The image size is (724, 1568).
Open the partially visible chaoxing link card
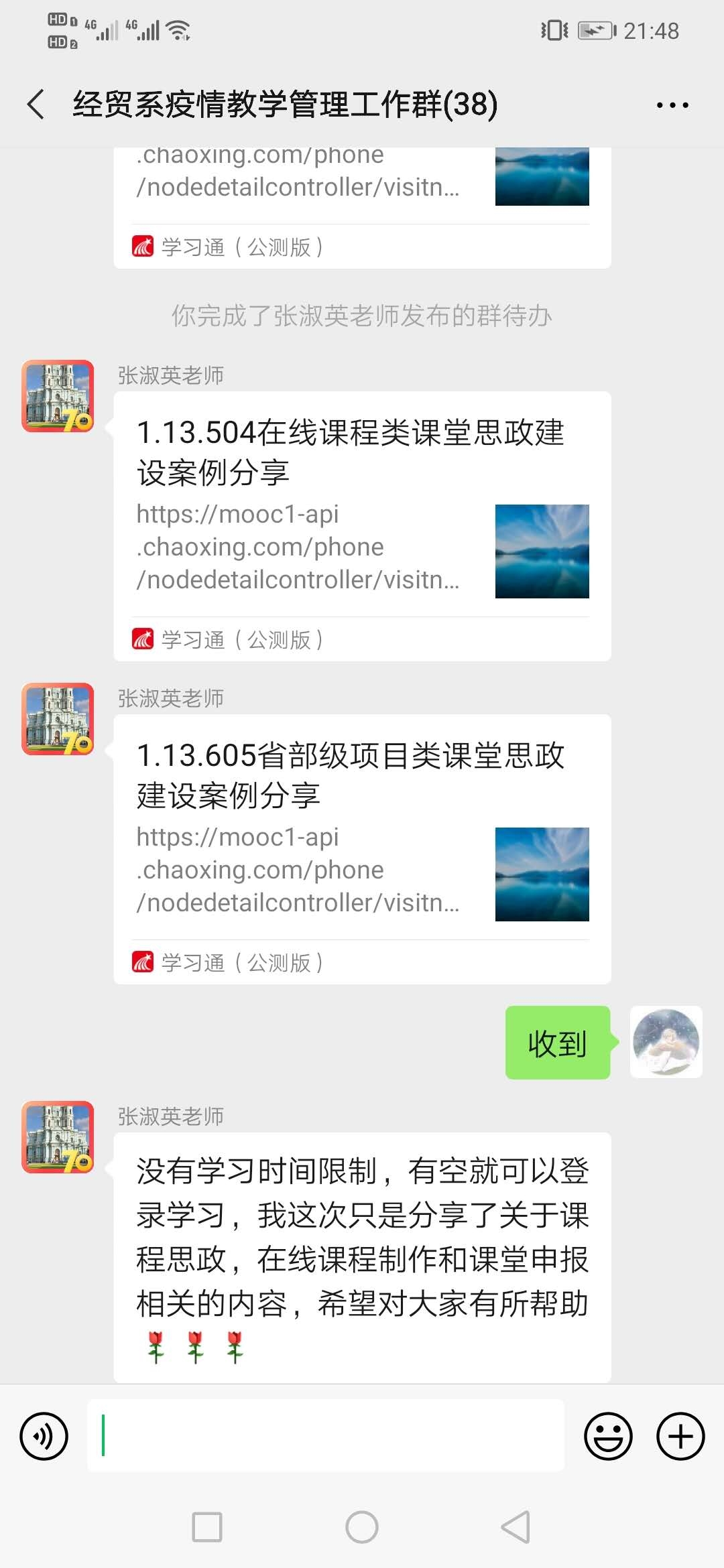[x=362, y=201]
